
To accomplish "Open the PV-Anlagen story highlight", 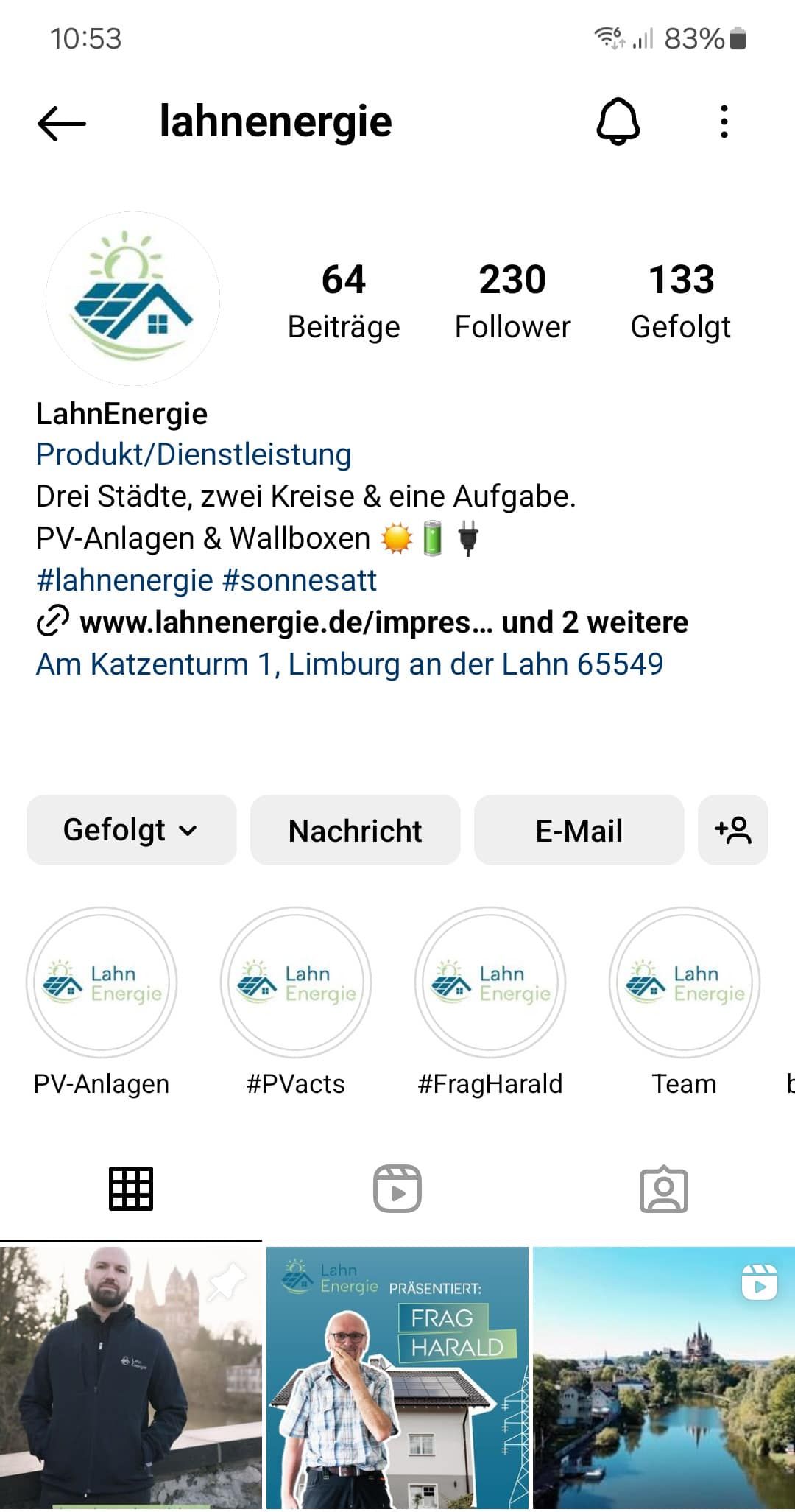I will 102,982.
